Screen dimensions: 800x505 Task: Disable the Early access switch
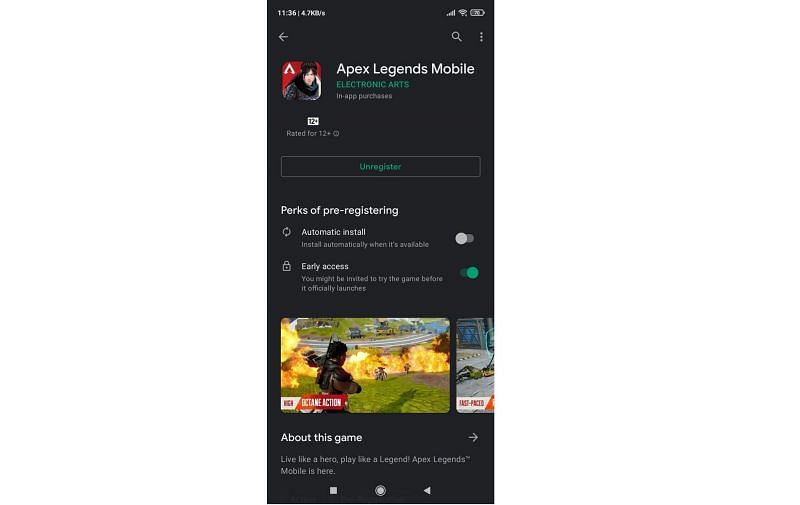[469, 273]
